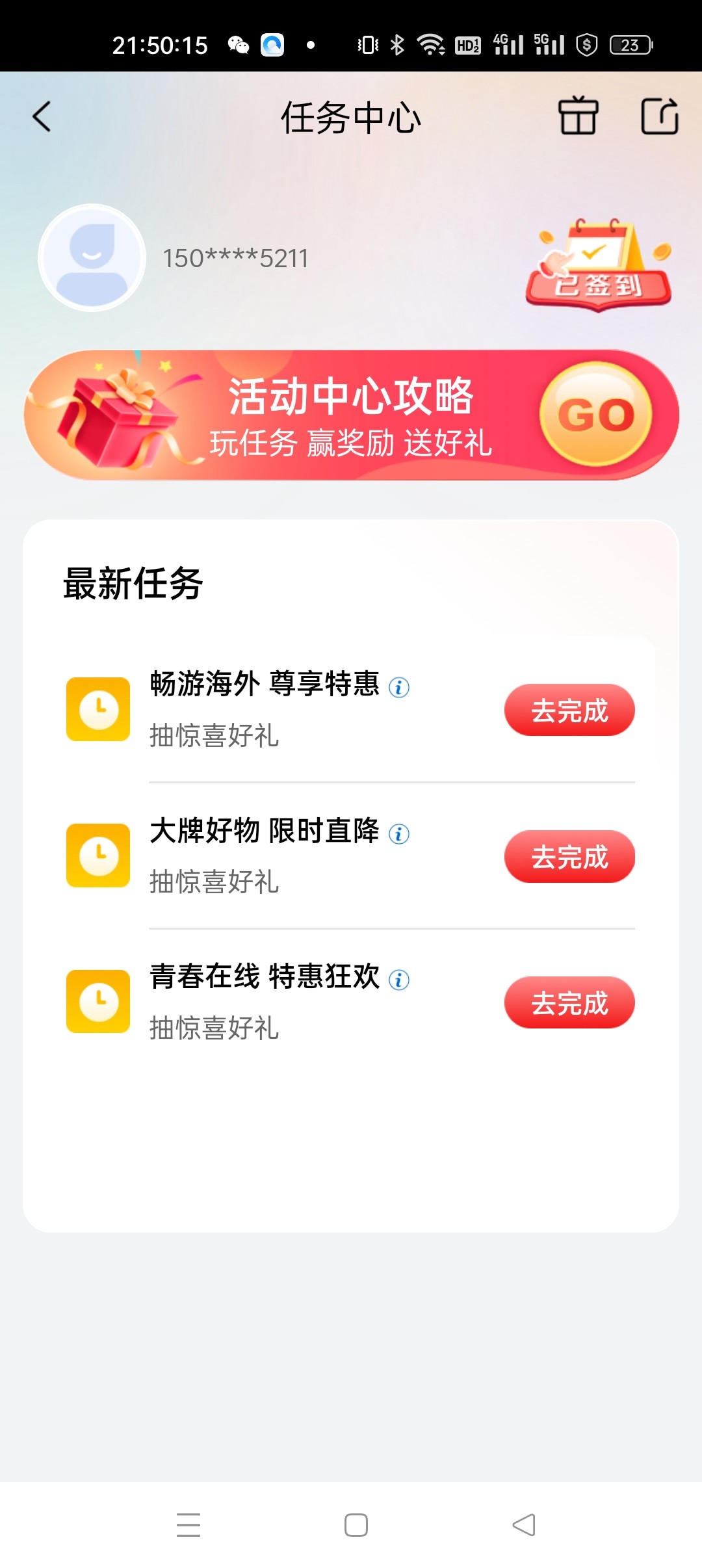
Task: Tap 去完成 for 大牌好物 限时直降
Action: coord(569,857)
